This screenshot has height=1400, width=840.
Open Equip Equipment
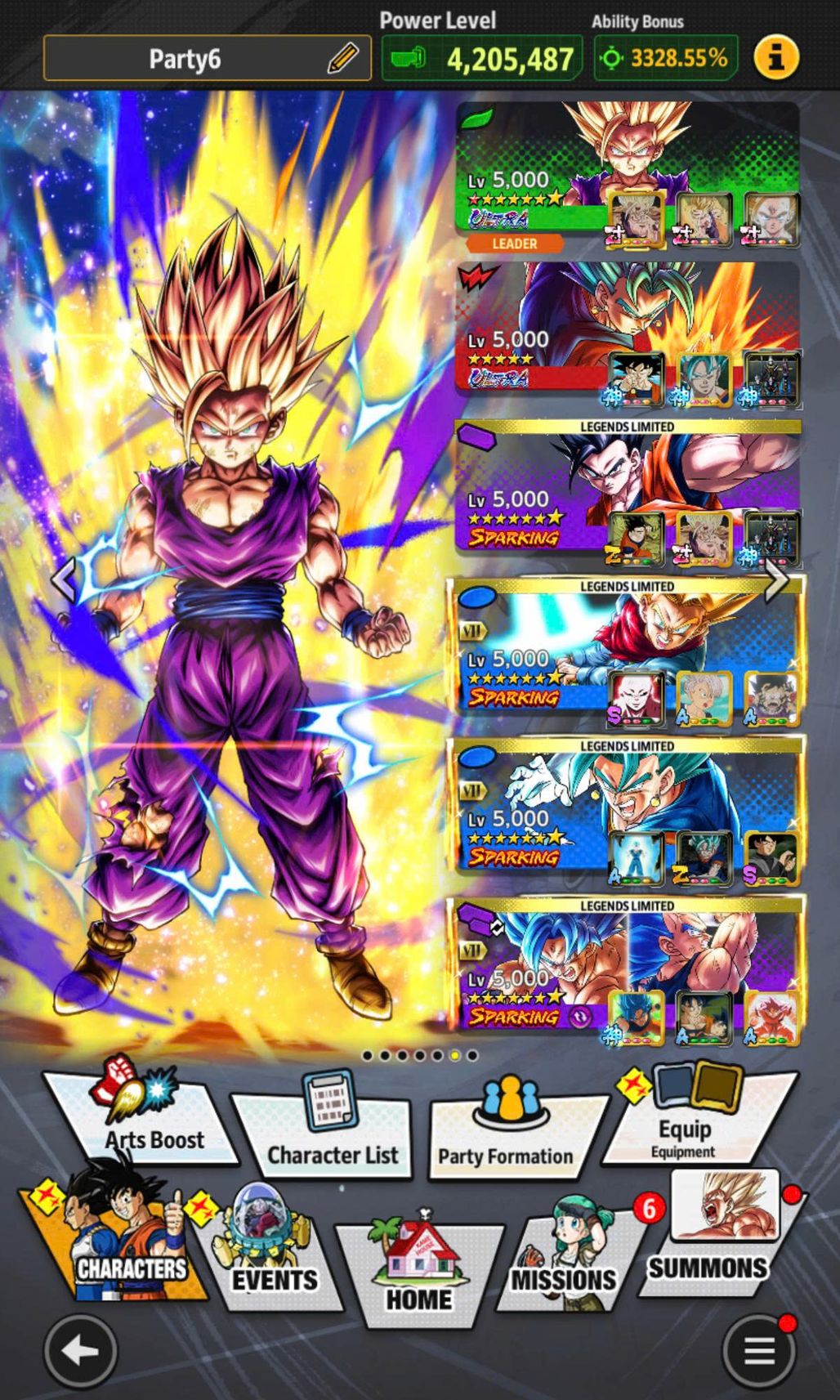click(x=690, y=1120)
